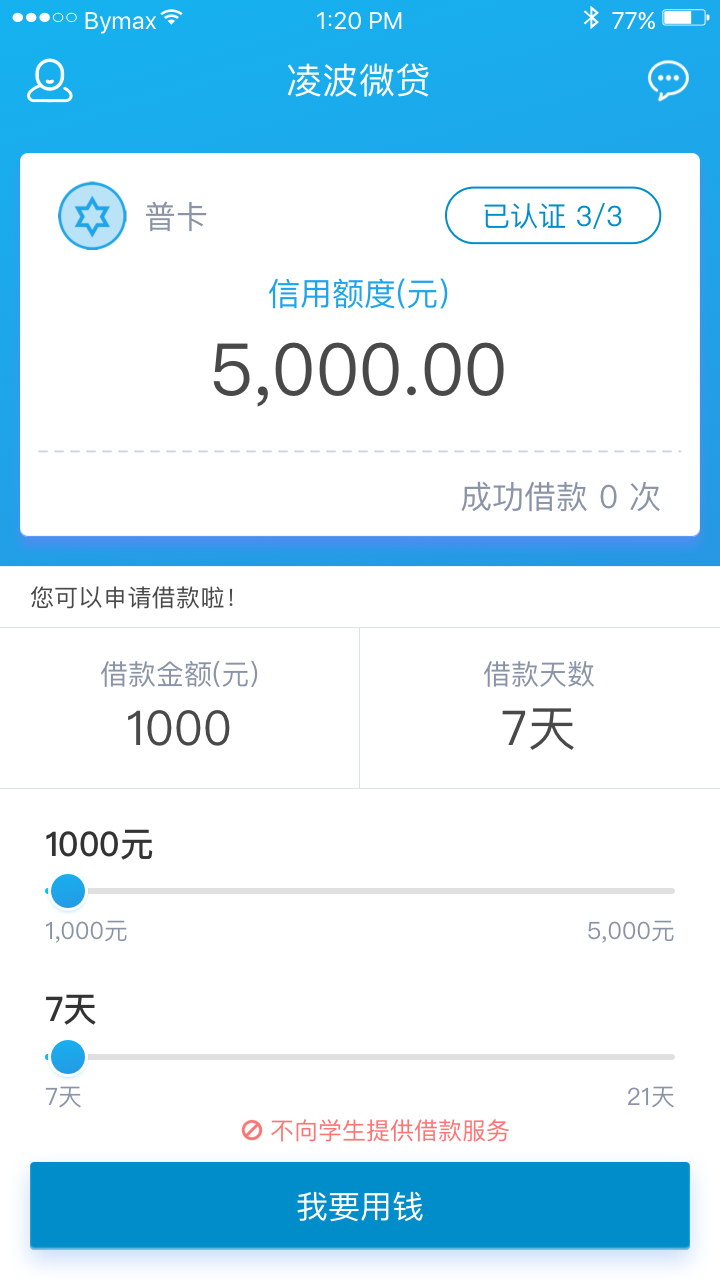Click the battery indicator in status bar
The image size is (720, 1280).
pyautogui.click(x=682, y=16)
